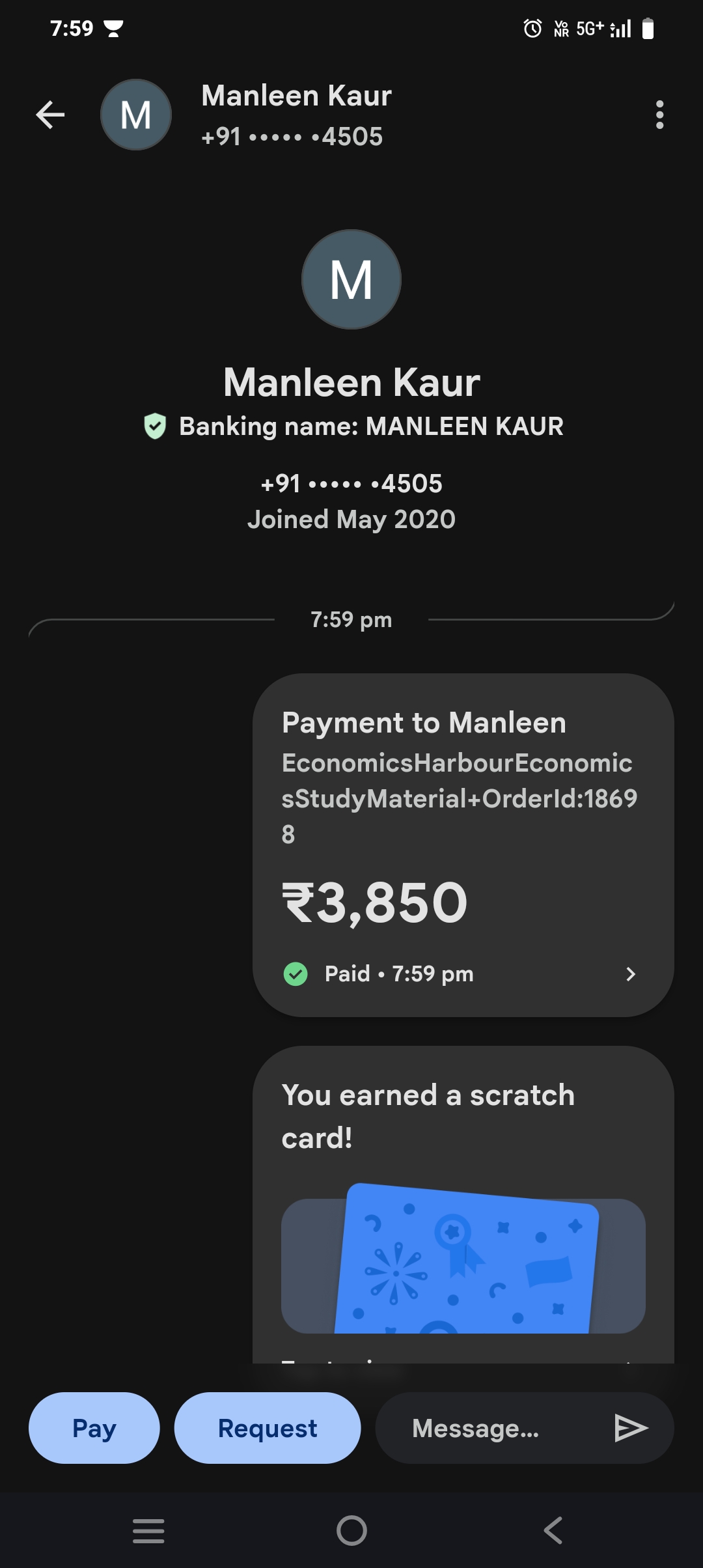Go back using the top arrow

click(50, 115)
